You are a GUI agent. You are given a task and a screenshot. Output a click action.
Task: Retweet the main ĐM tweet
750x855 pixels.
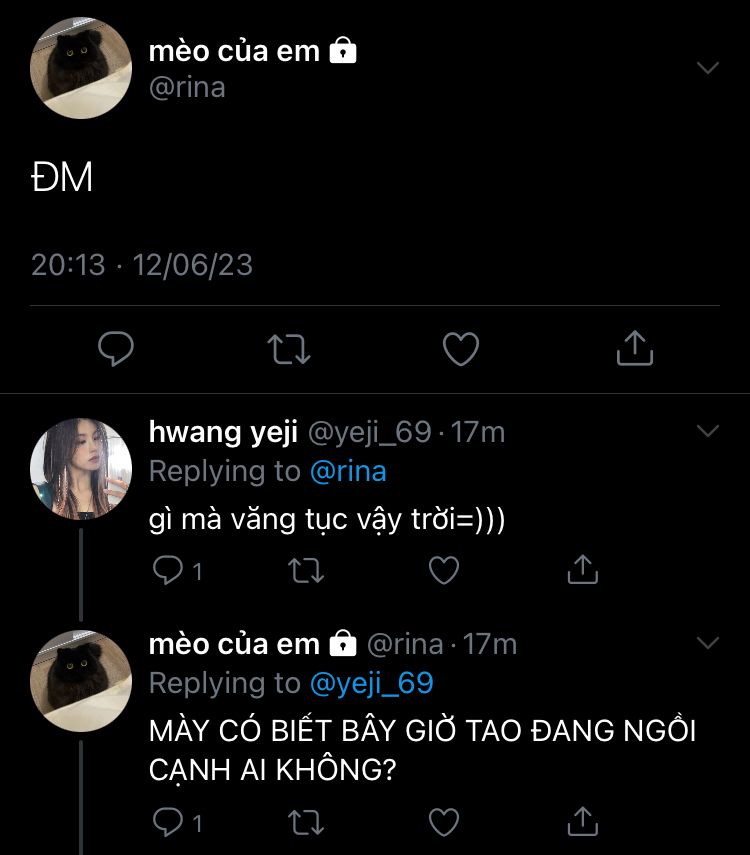tap(289, 348)
